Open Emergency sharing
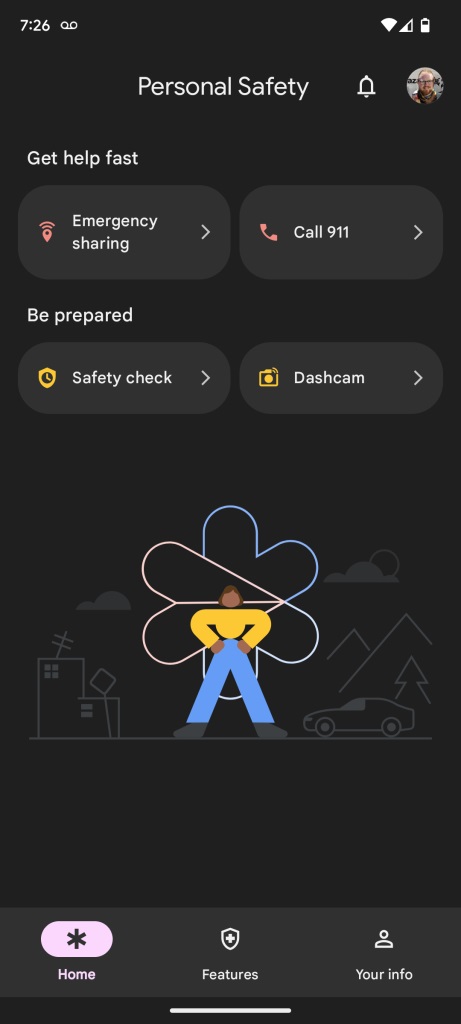Viewport: 461px width, 1024px height. pyautogui.click(x=124, y=232)
